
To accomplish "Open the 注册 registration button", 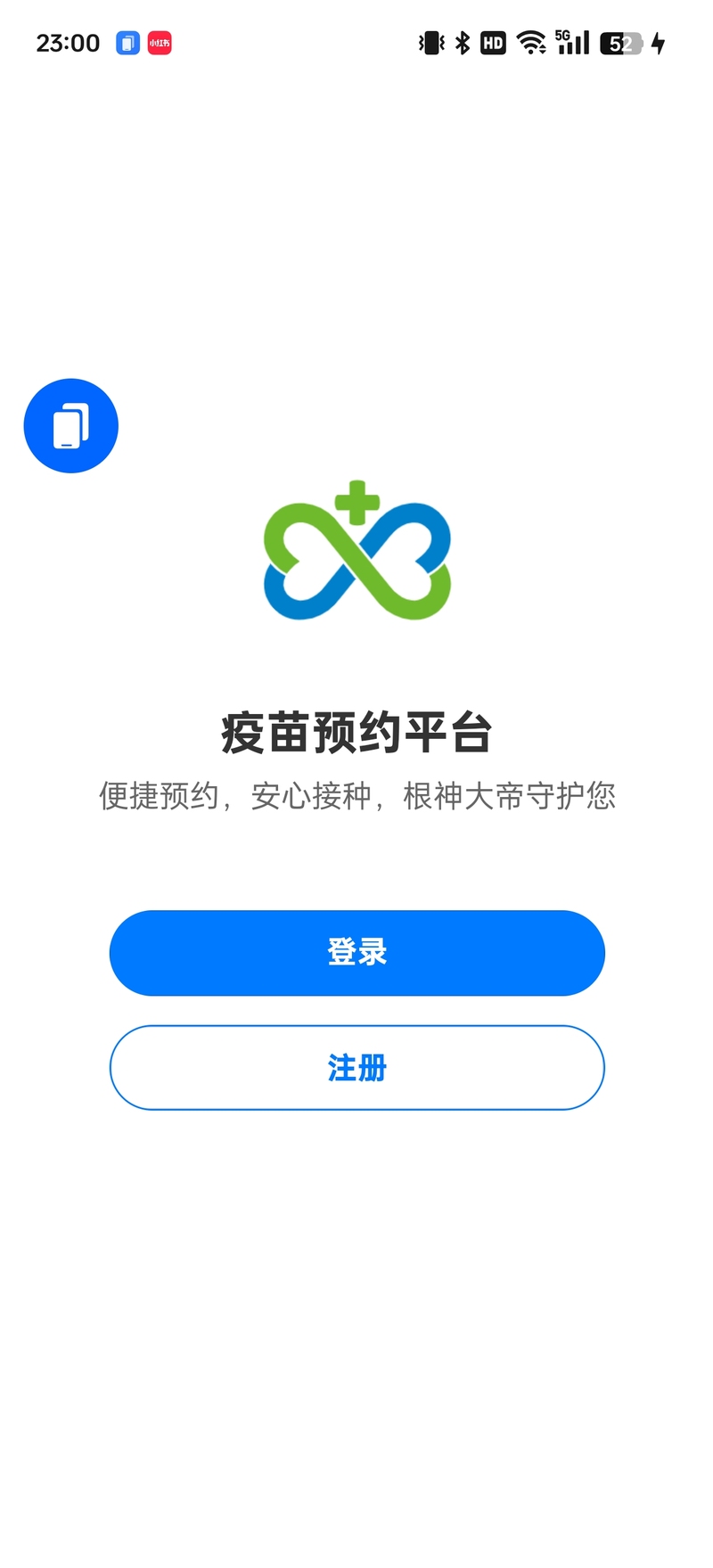I will 356,1068.
